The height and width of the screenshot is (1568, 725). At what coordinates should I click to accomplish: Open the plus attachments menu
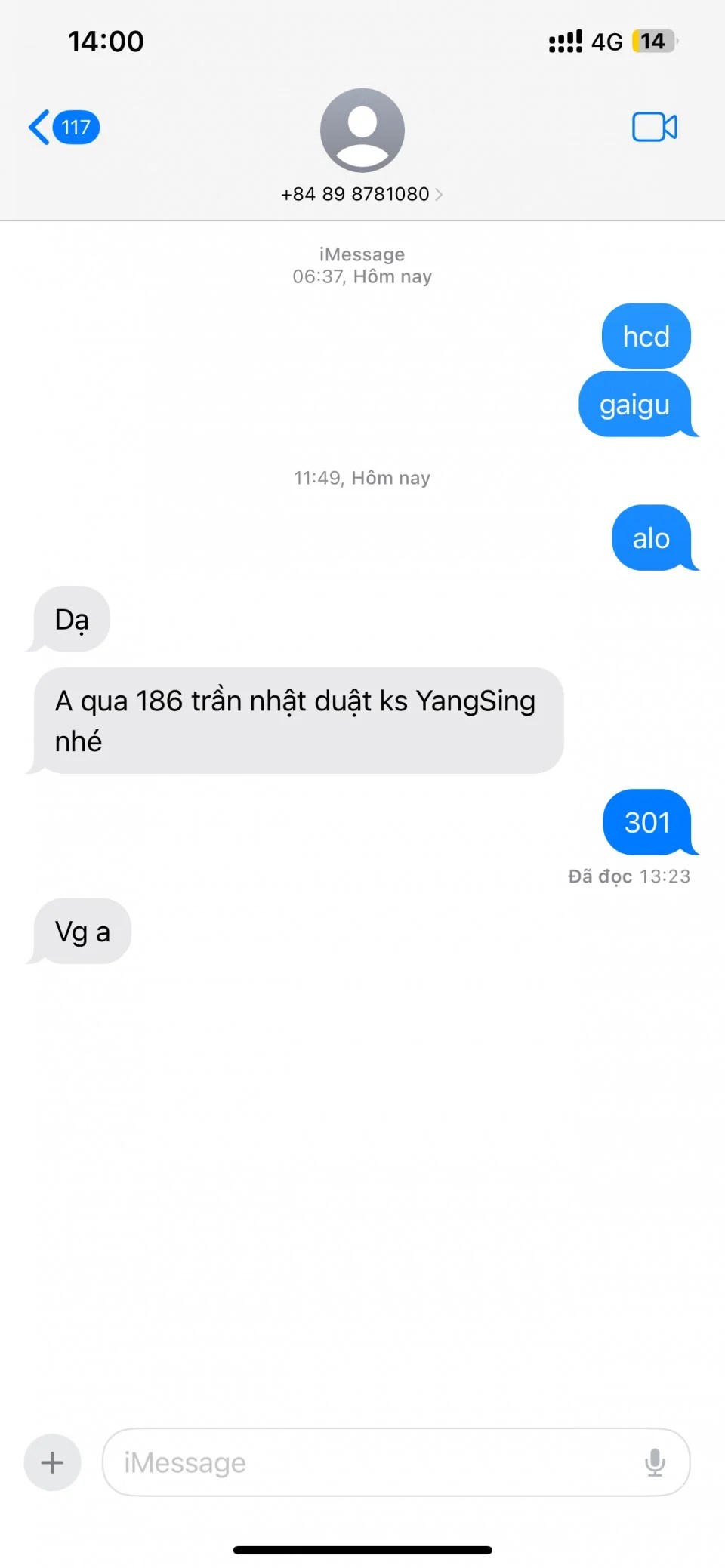[52, 1462]
